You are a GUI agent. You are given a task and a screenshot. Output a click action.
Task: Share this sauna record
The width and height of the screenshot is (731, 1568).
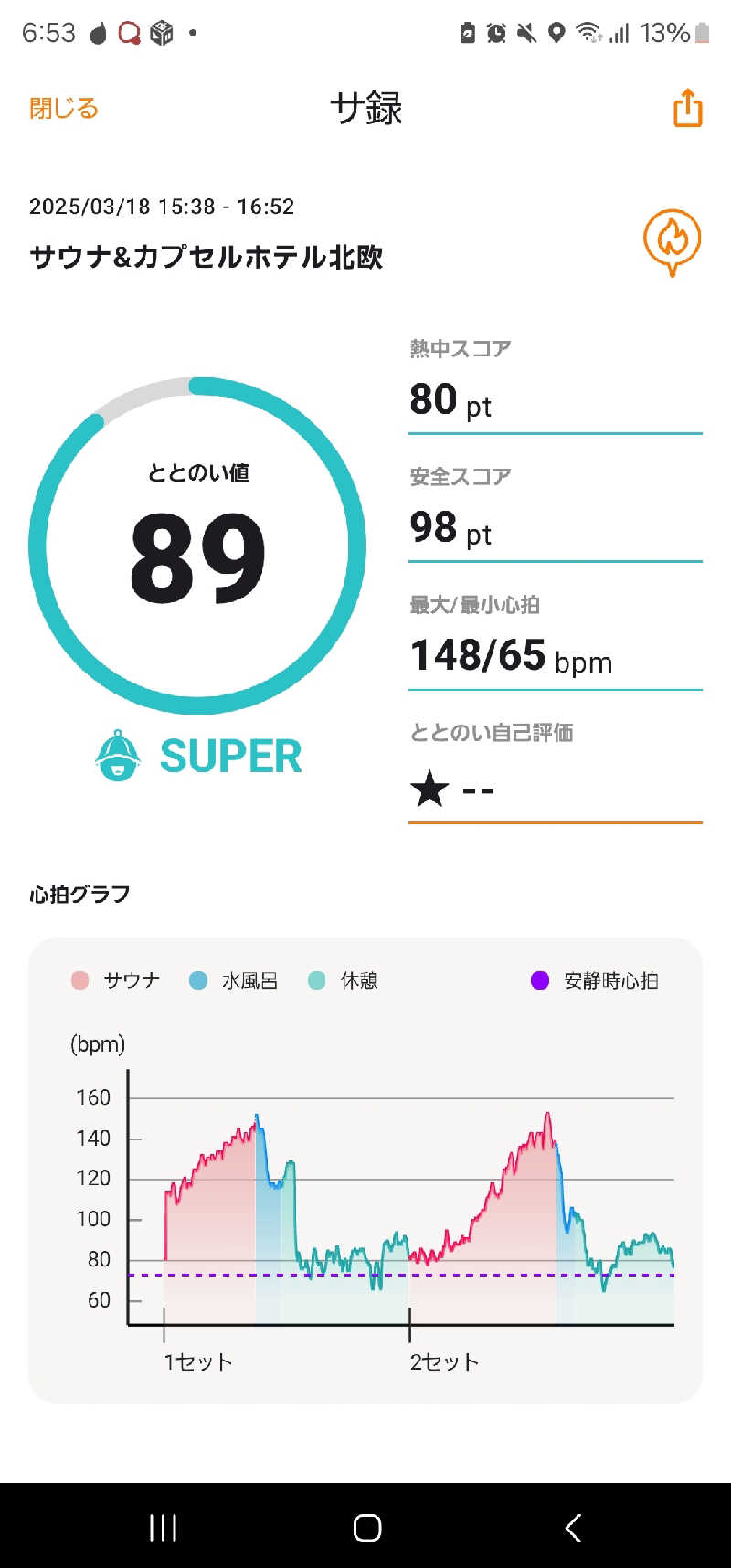[x=687, y=108]
